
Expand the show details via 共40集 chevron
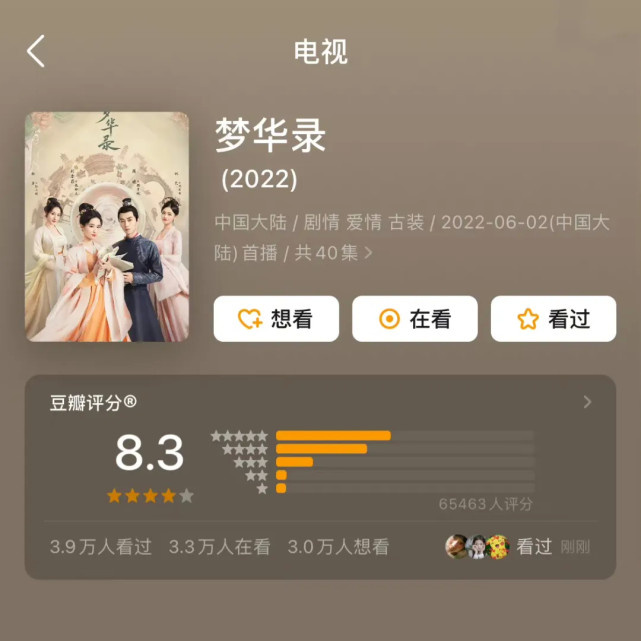click(369, 253)
